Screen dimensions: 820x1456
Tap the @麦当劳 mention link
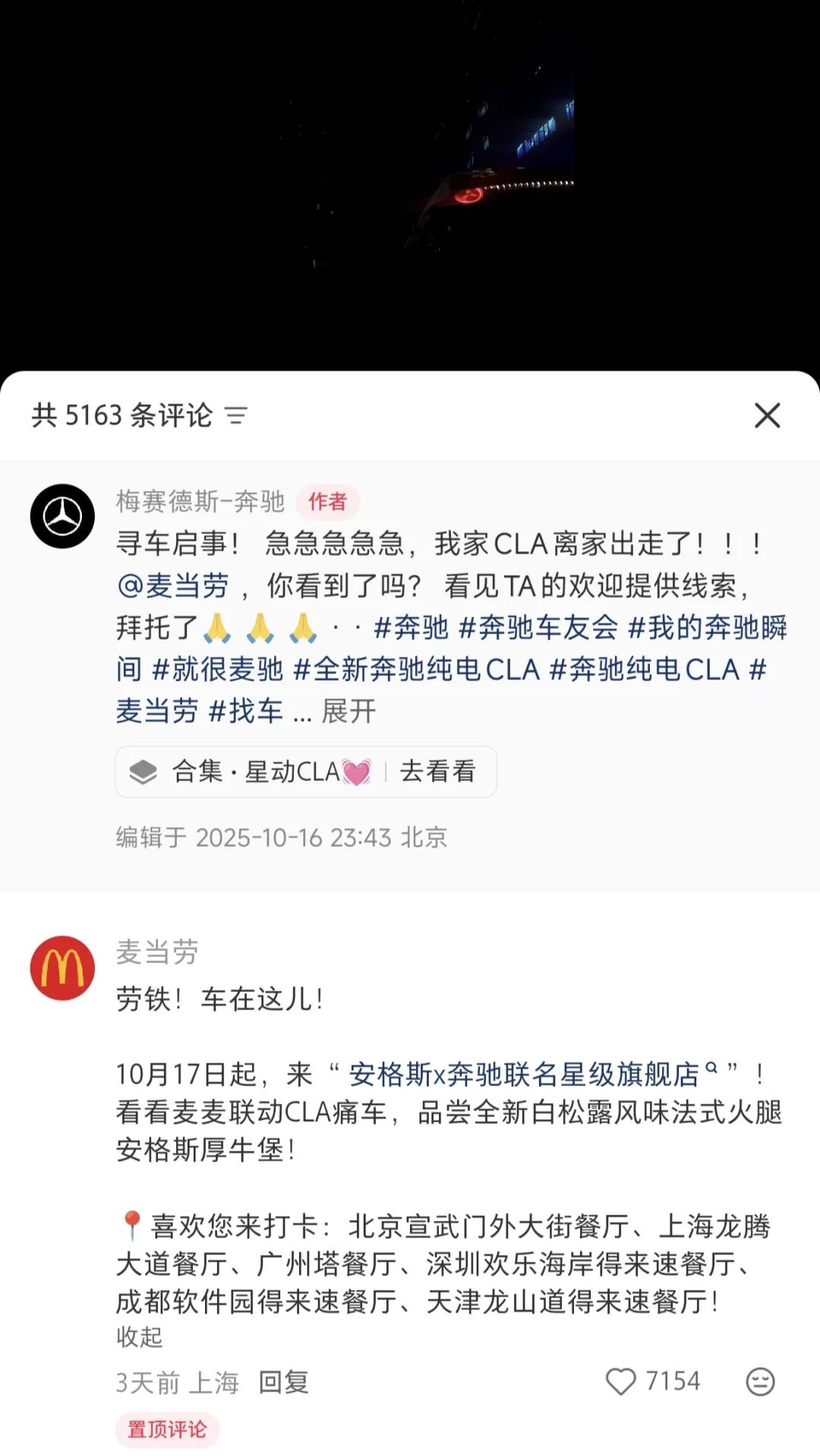click(x=173, y=586)
